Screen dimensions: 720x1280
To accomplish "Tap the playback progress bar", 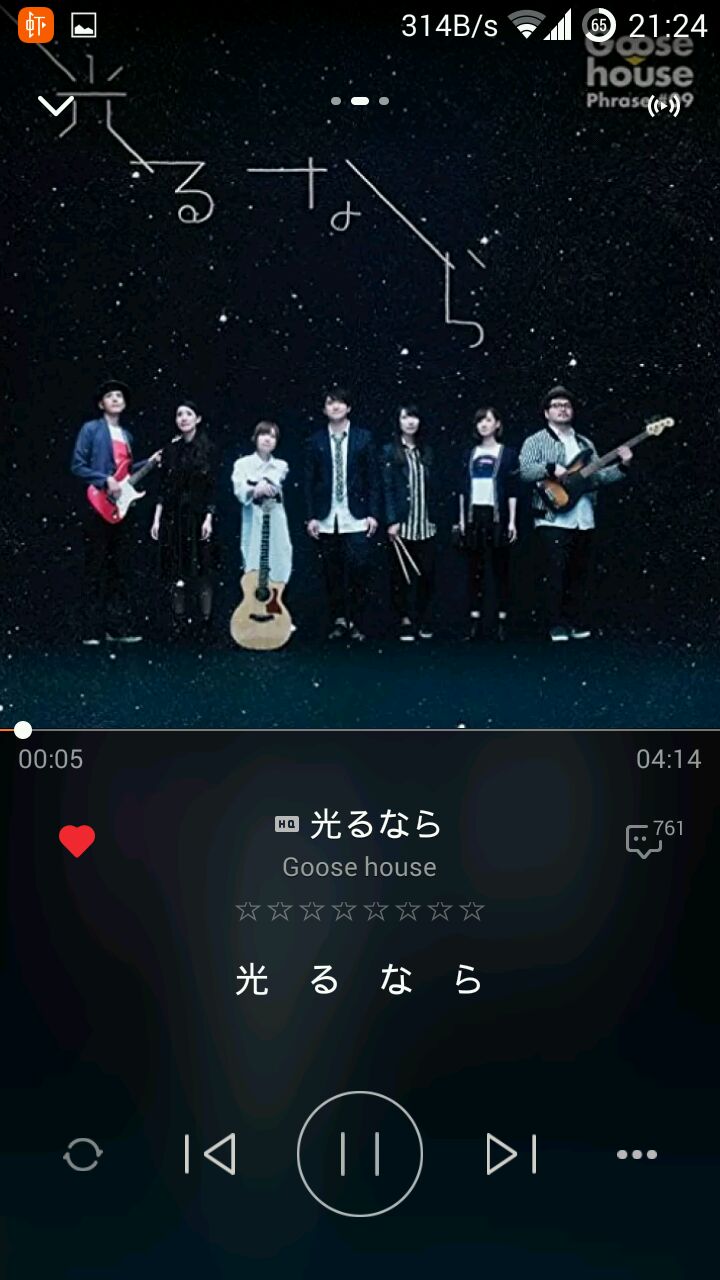I will (x=360, y=730).
